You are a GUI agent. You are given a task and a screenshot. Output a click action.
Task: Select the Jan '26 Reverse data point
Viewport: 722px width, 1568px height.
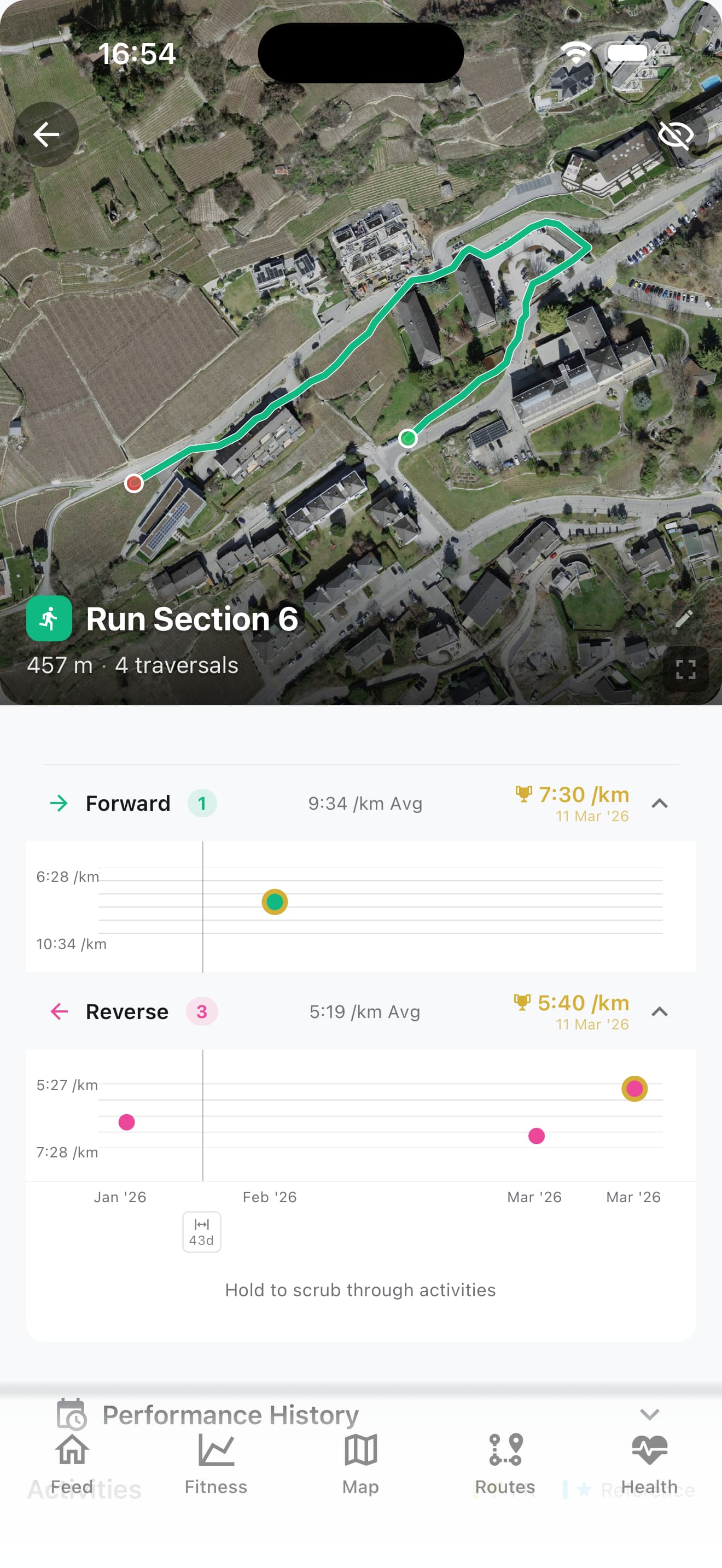click(x=127, y=1122)
